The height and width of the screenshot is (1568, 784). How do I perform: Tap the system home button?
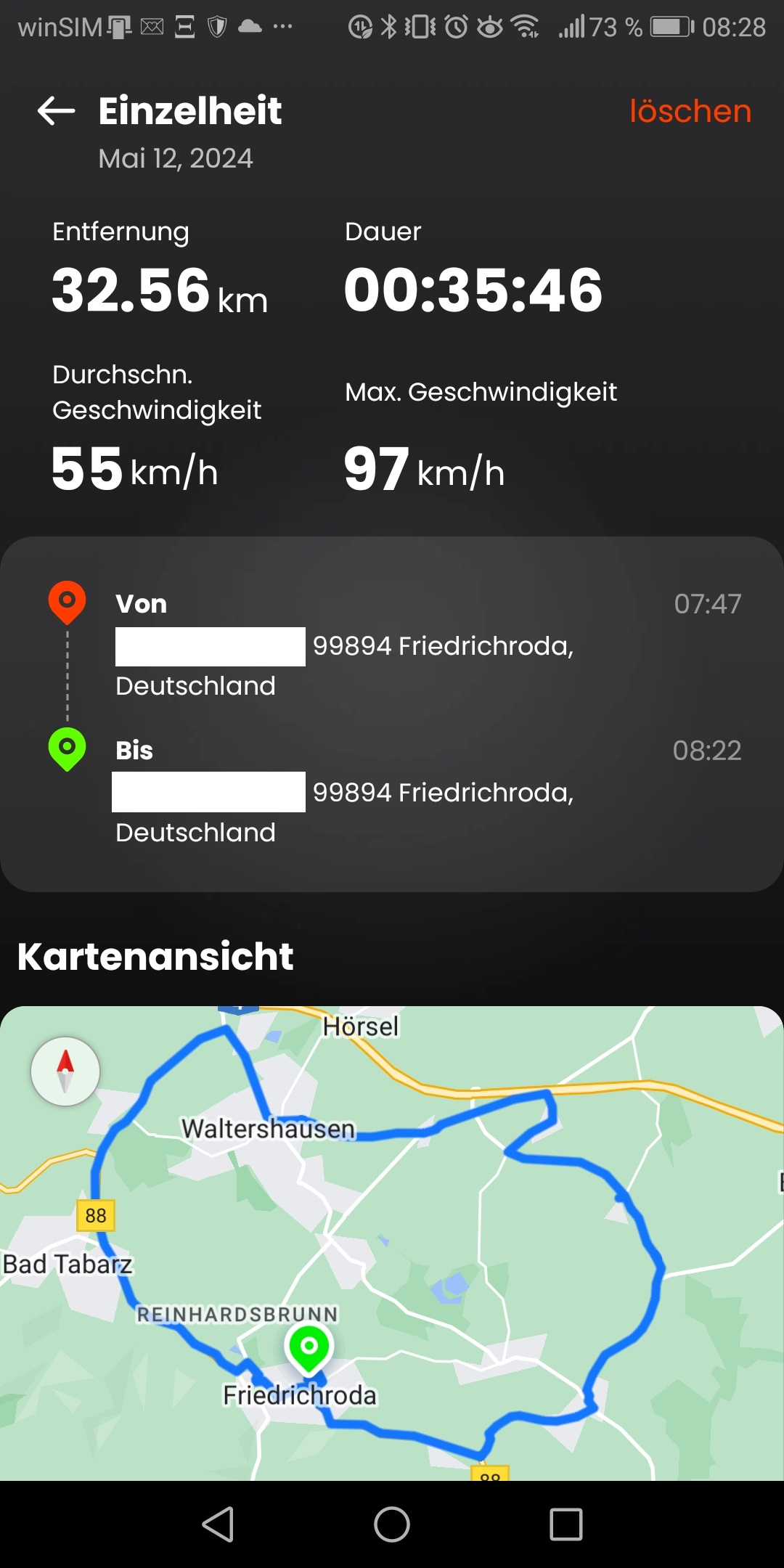[392, 1524]
